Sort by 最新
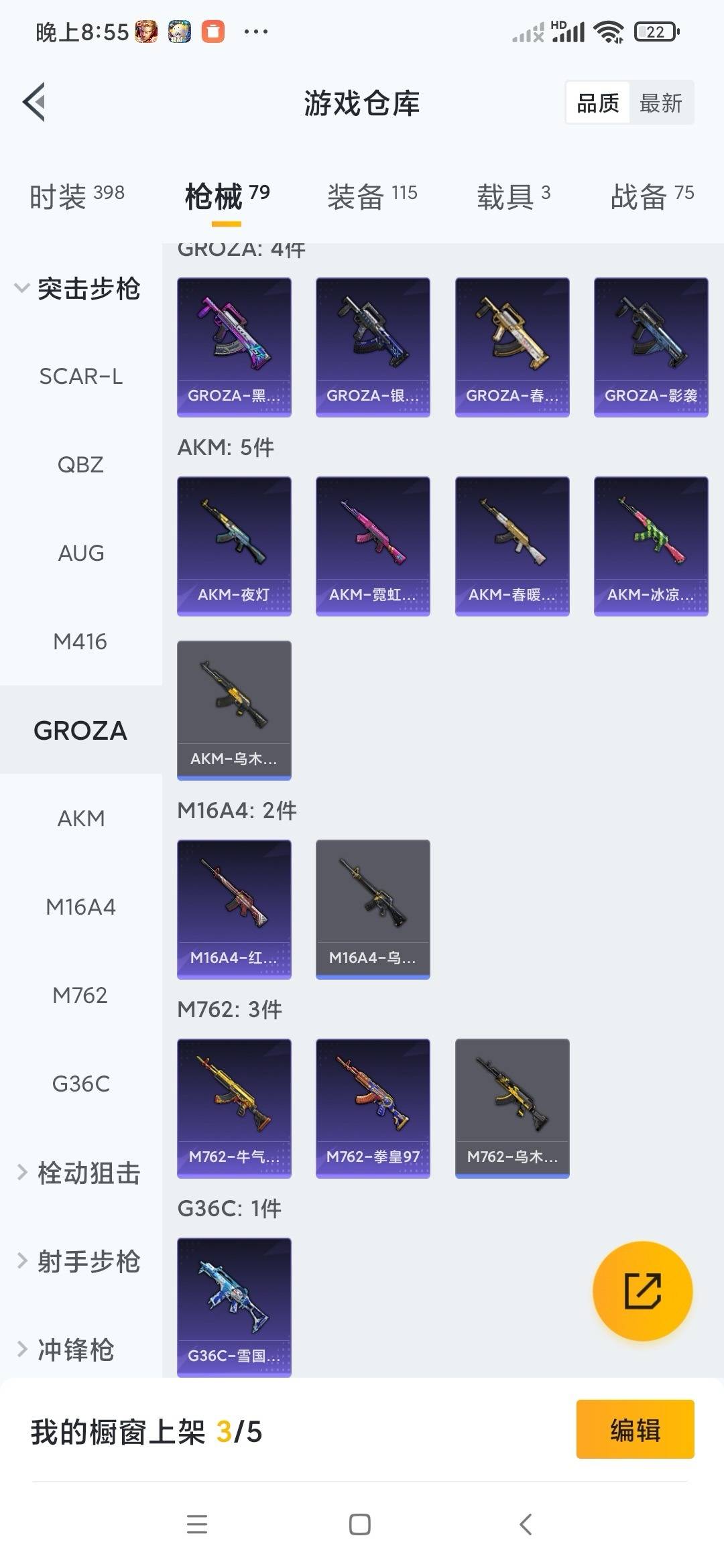The height and width of the screenshot is (1568, 724). [x=660, y=103]
